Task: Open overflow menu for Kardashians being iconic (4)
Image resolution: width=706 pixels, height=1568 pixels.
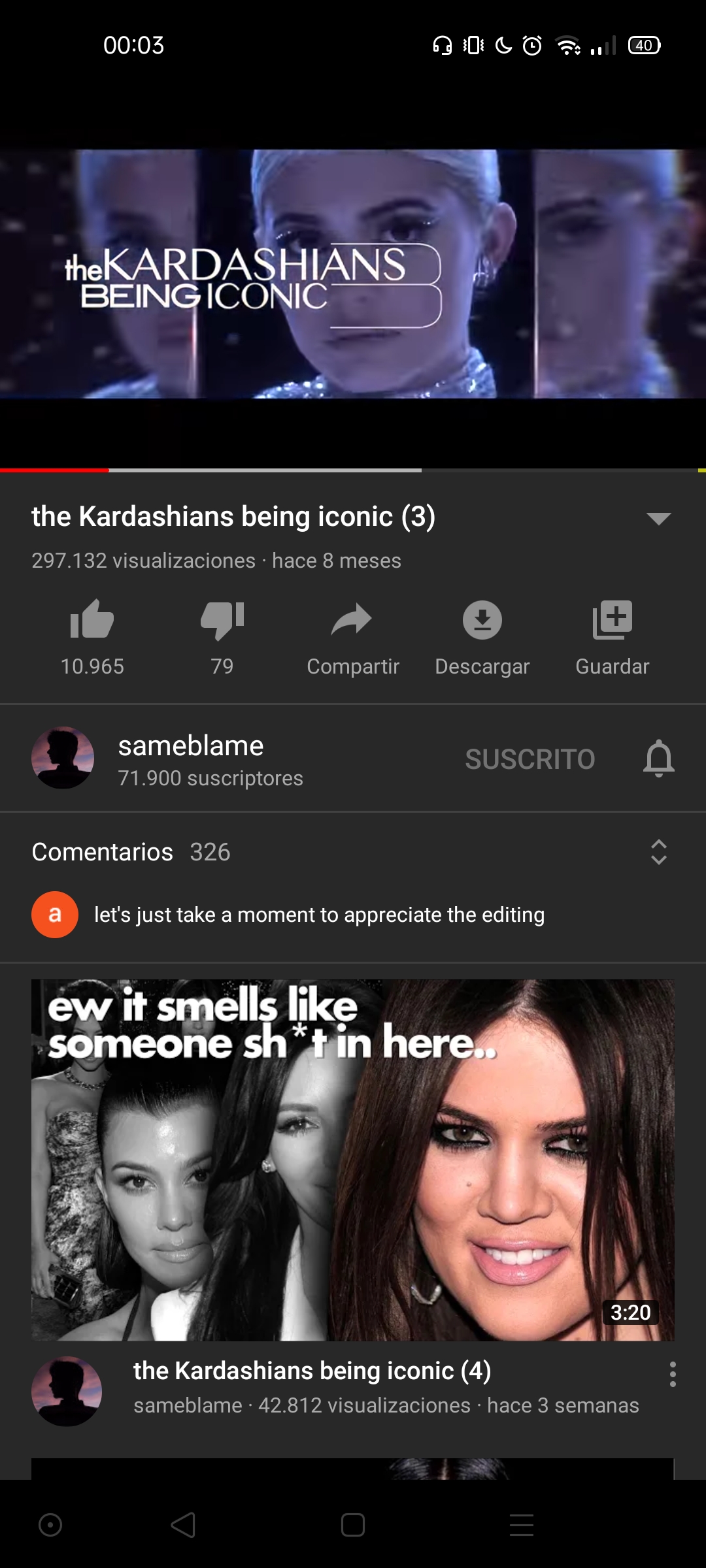Action: click(673, 1375)
